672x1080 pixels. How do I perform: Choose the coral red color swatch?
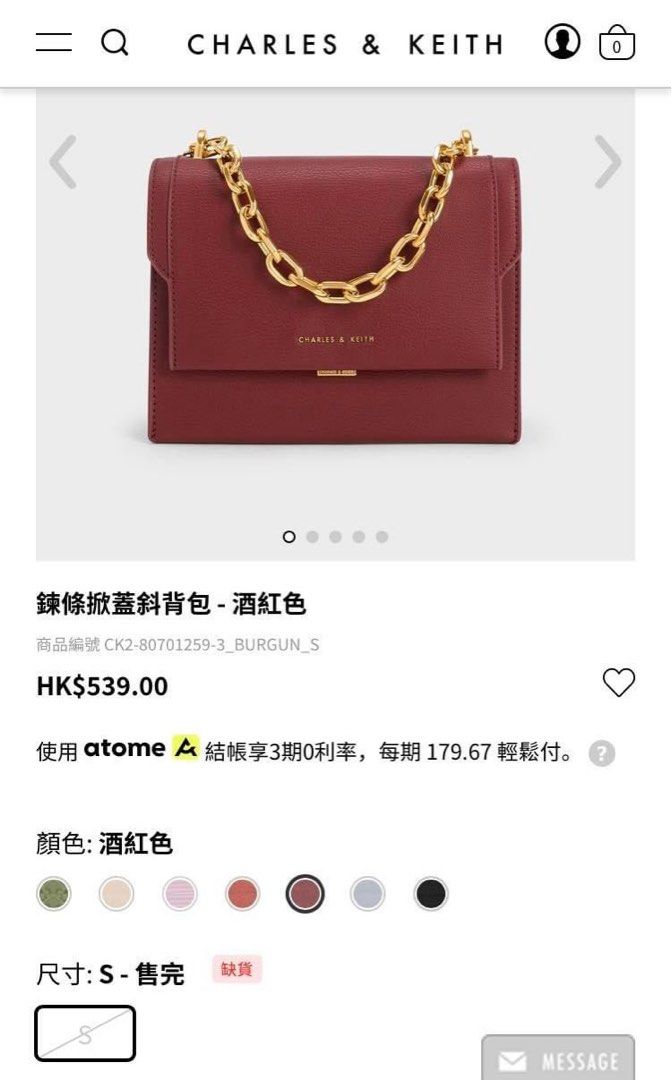pos(242,893)
